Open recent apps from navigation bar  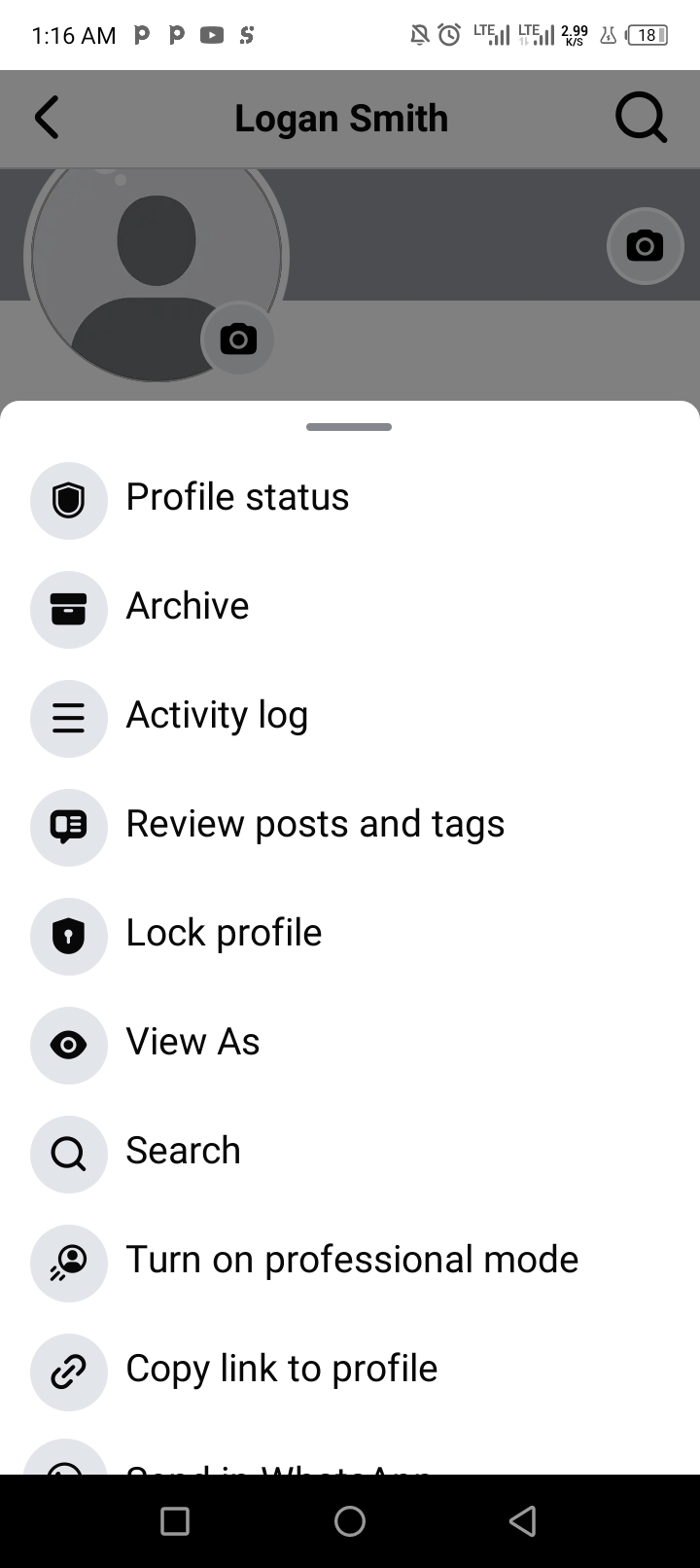pos(175,1521)
